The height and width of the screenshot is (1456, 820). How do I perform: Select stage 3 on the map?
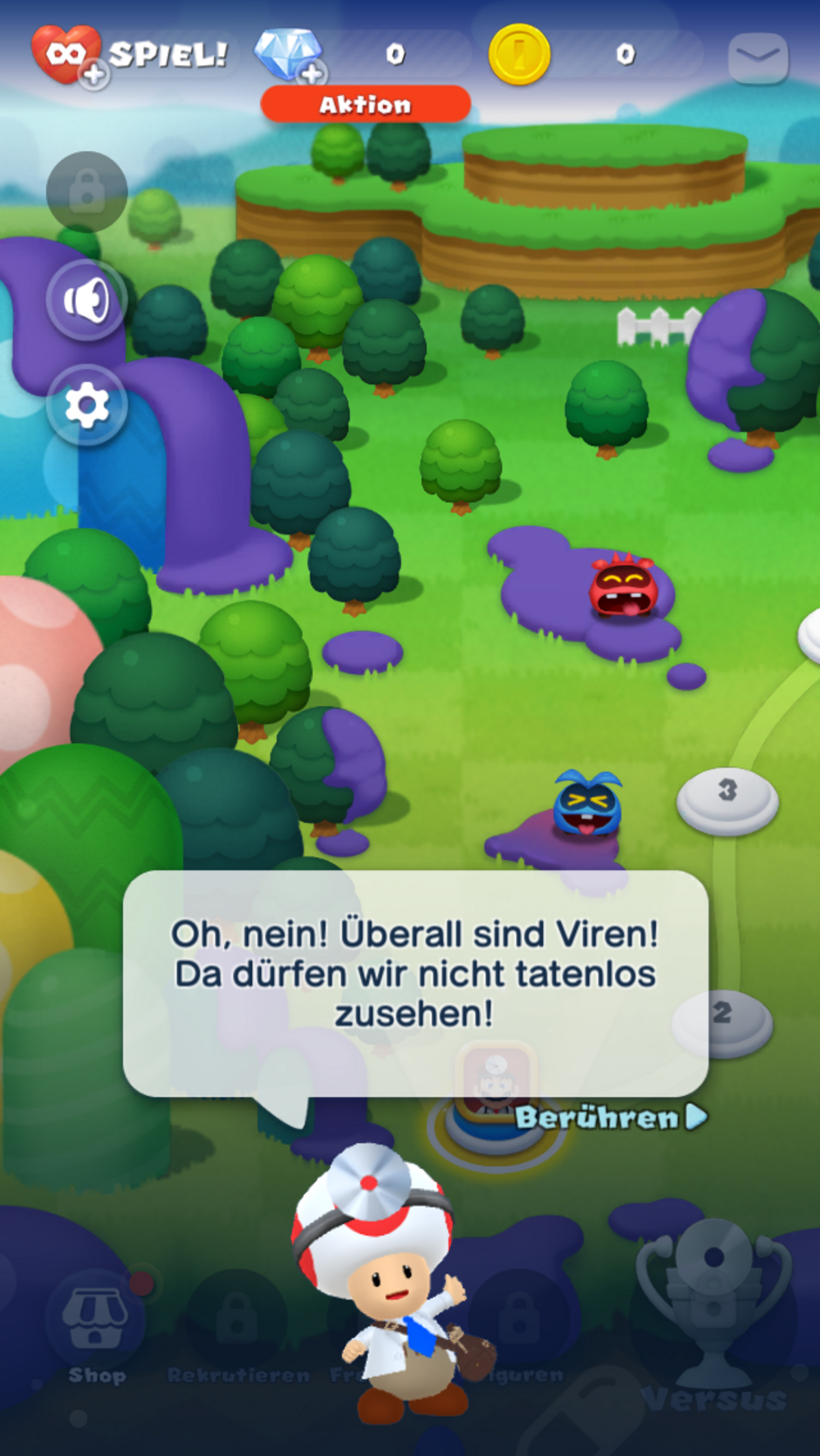(x=727, y=800)
